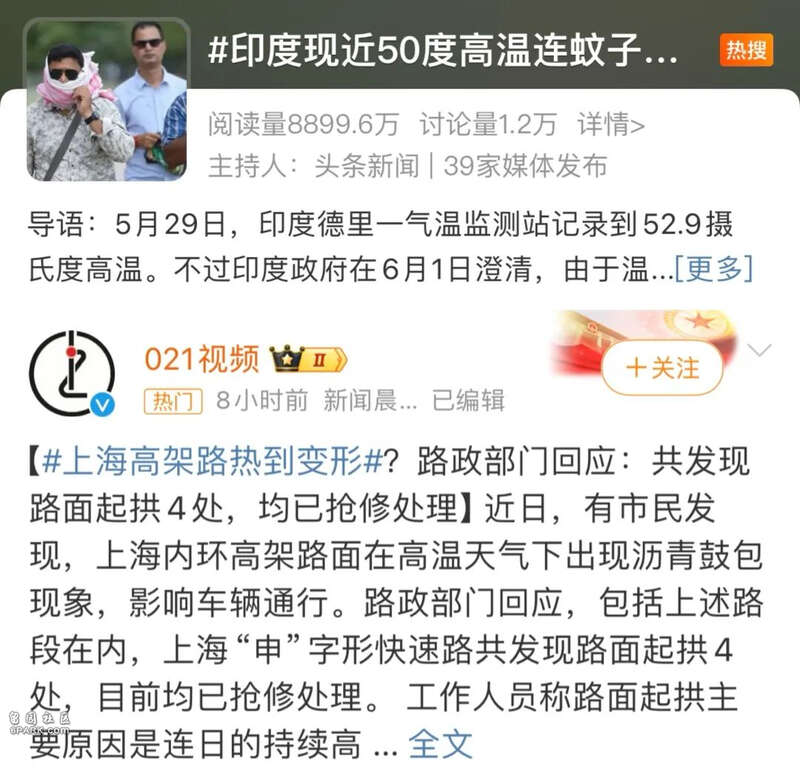
Task: Expand the intro with 更多
Action: 713,269
